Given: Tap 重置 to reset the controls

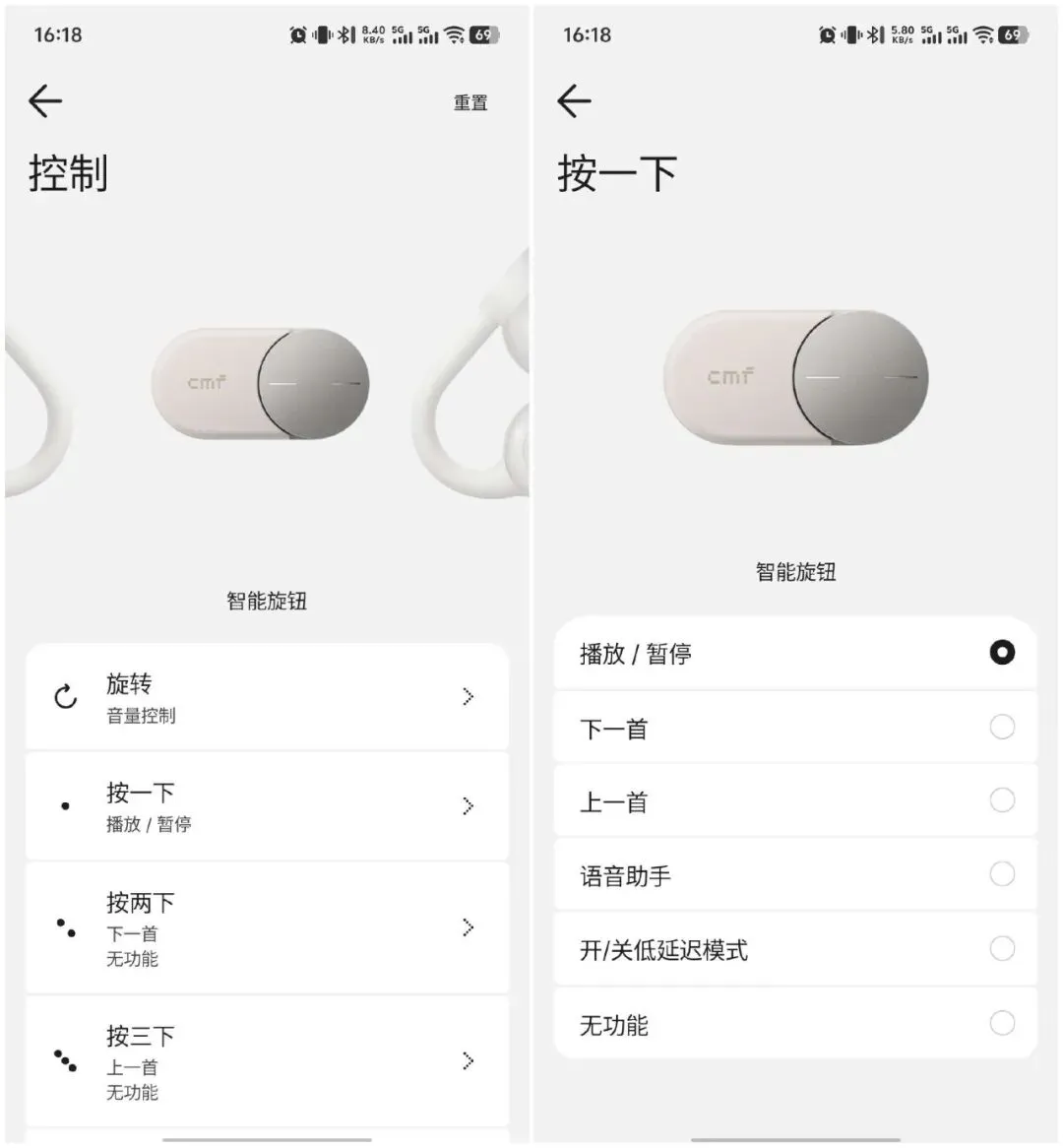Looking at the screenshot, I should click(x=470, y=102).
